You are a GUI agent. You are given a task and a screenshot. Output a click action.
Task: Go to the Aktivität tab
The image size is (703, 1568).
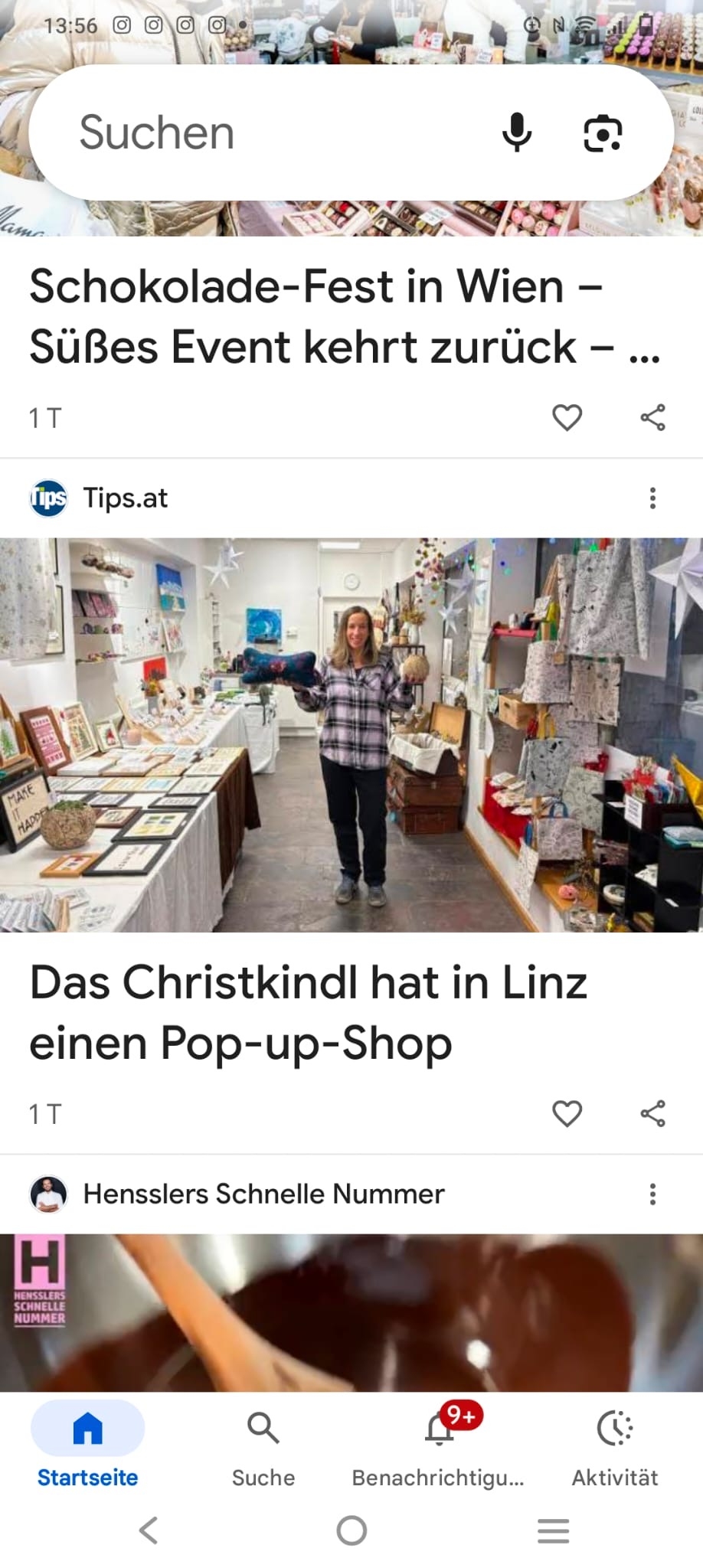click(x=614, y=1444)
